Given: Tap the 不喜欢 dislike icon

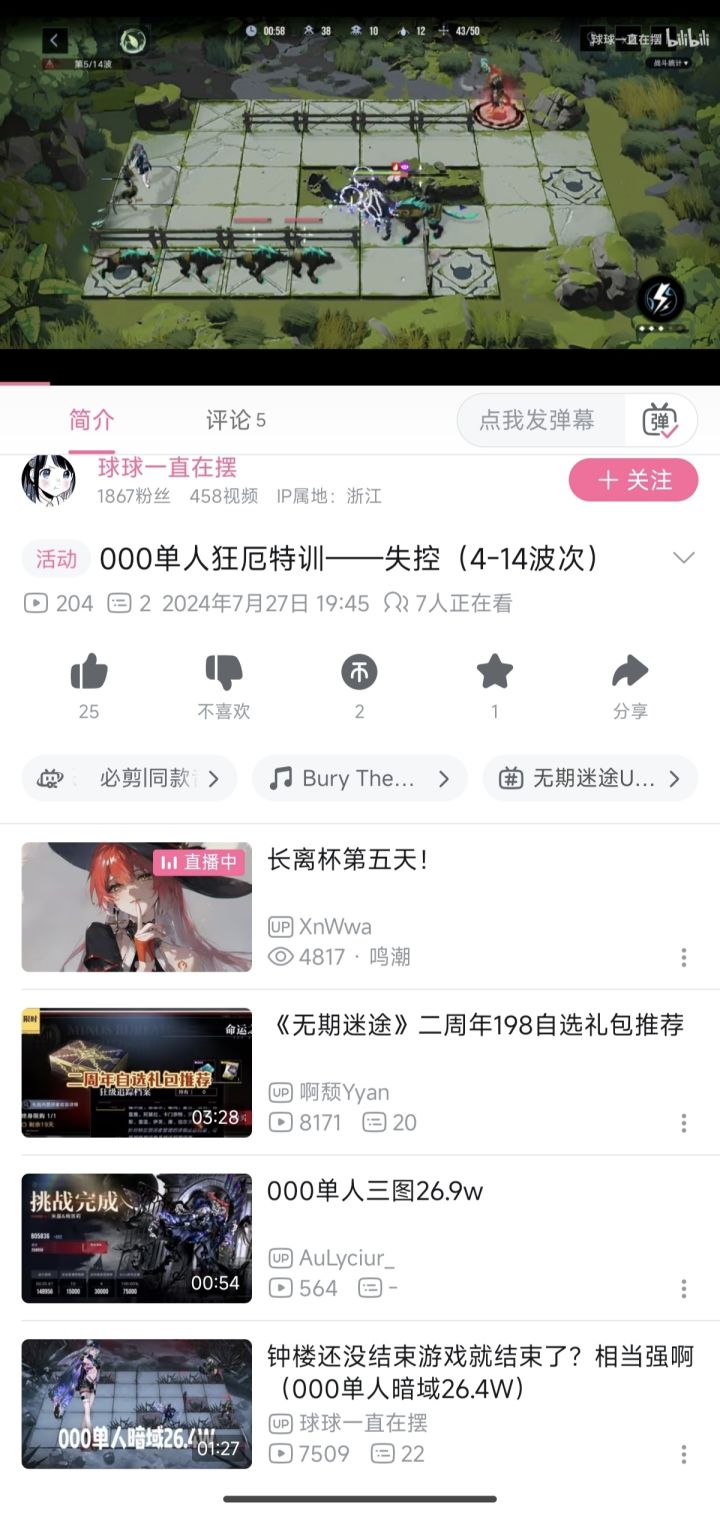Looking at the screenshot, I should pos(223,673).
